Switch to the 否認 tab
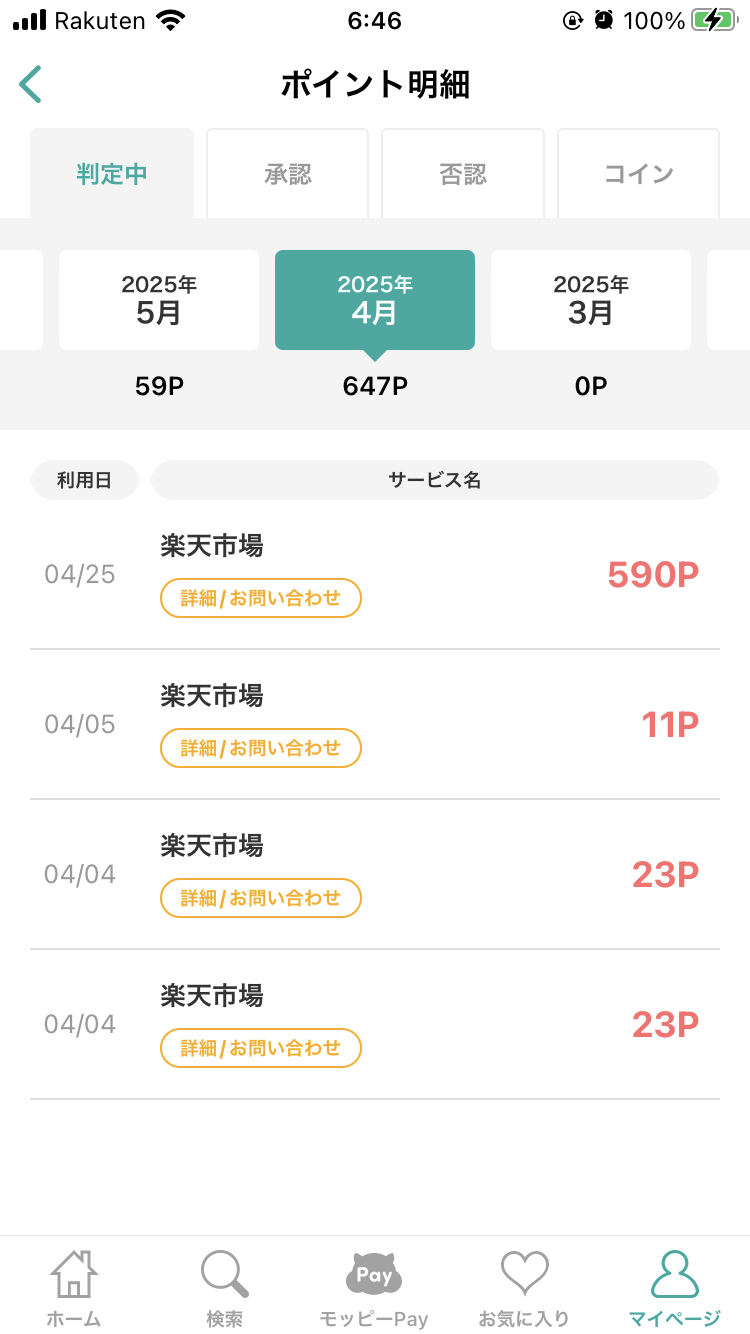The image size is (750, 1334). coord(463,174)
